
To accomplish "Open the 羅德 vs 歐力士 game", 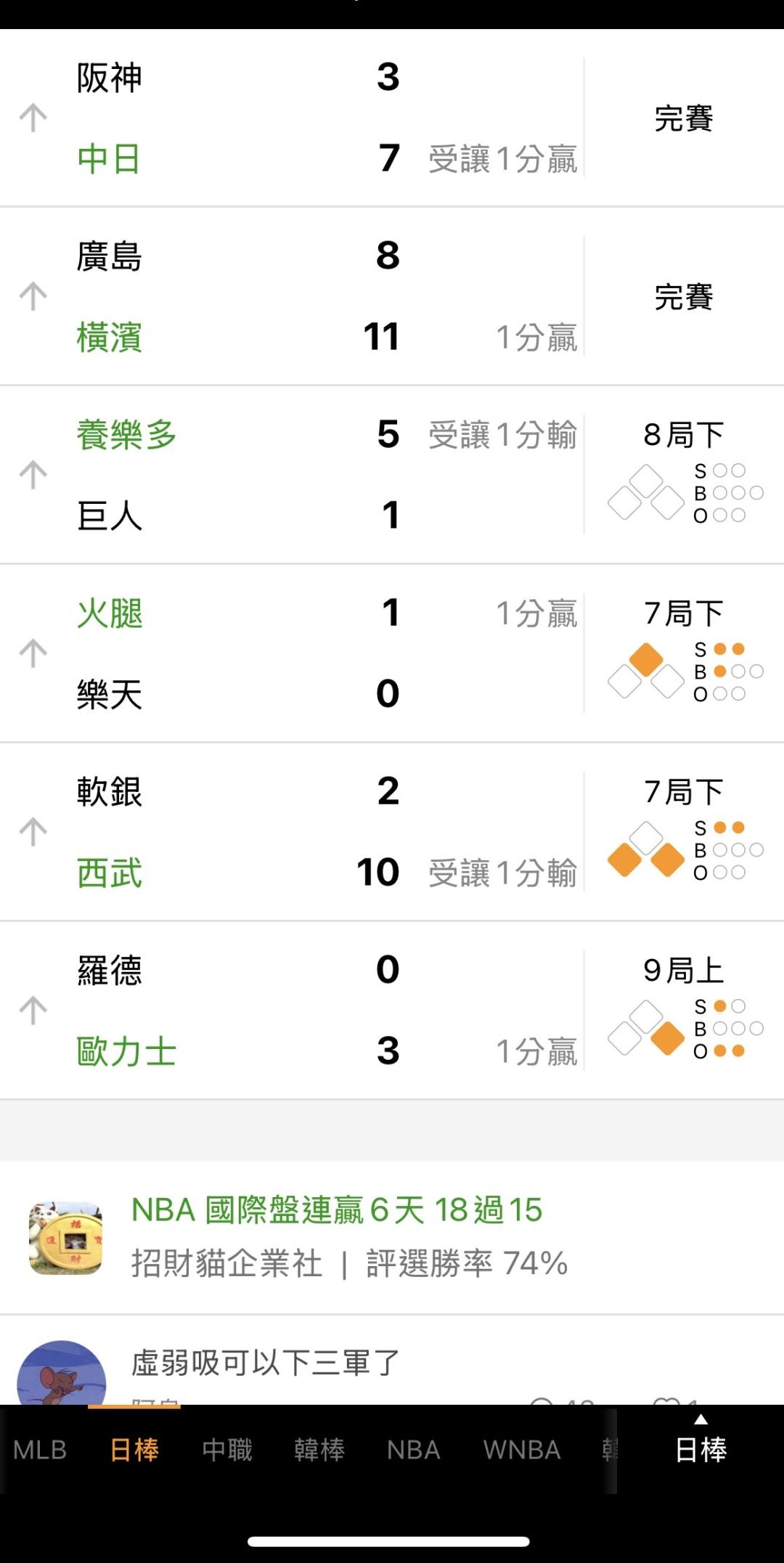I will 392,1011.
